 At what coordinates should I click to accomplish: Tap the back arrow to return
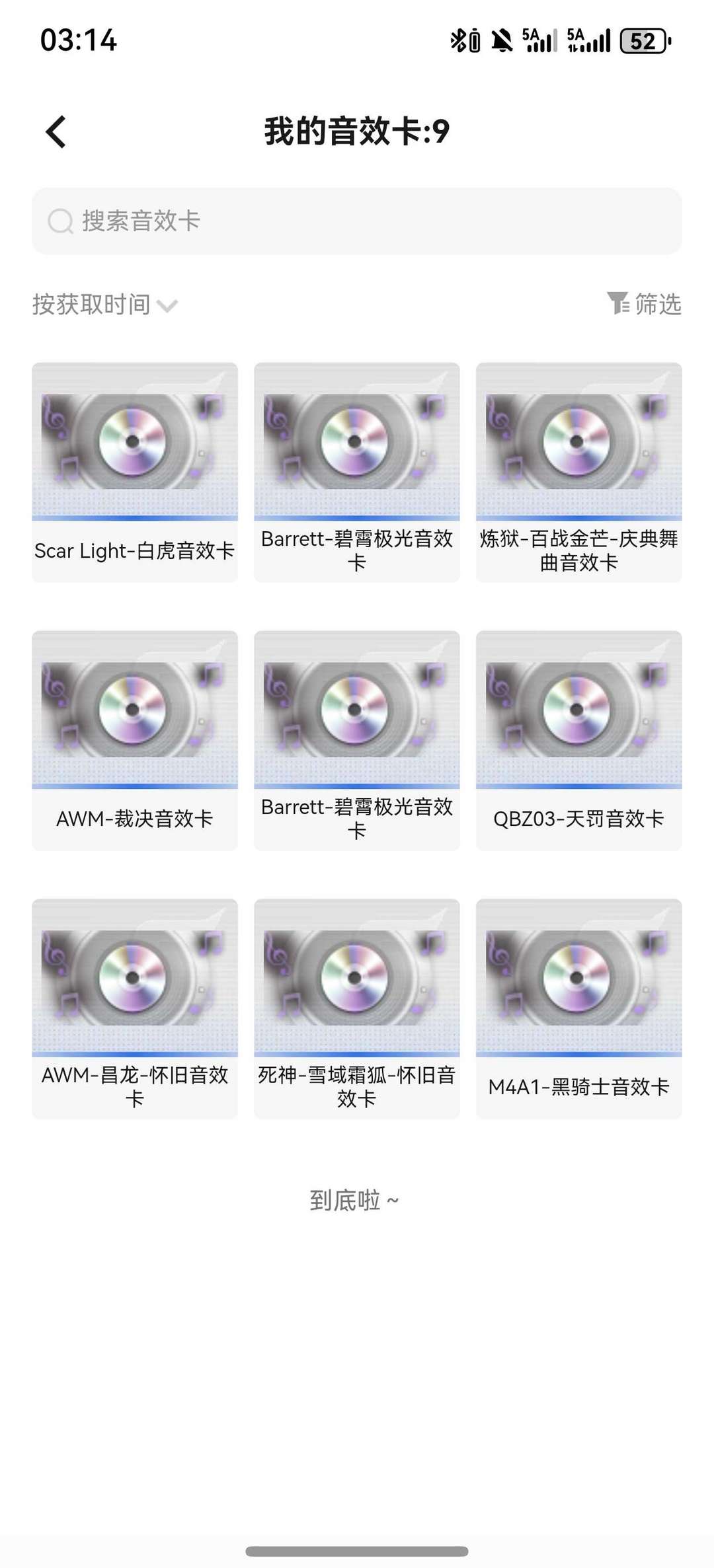pos(56,131)
